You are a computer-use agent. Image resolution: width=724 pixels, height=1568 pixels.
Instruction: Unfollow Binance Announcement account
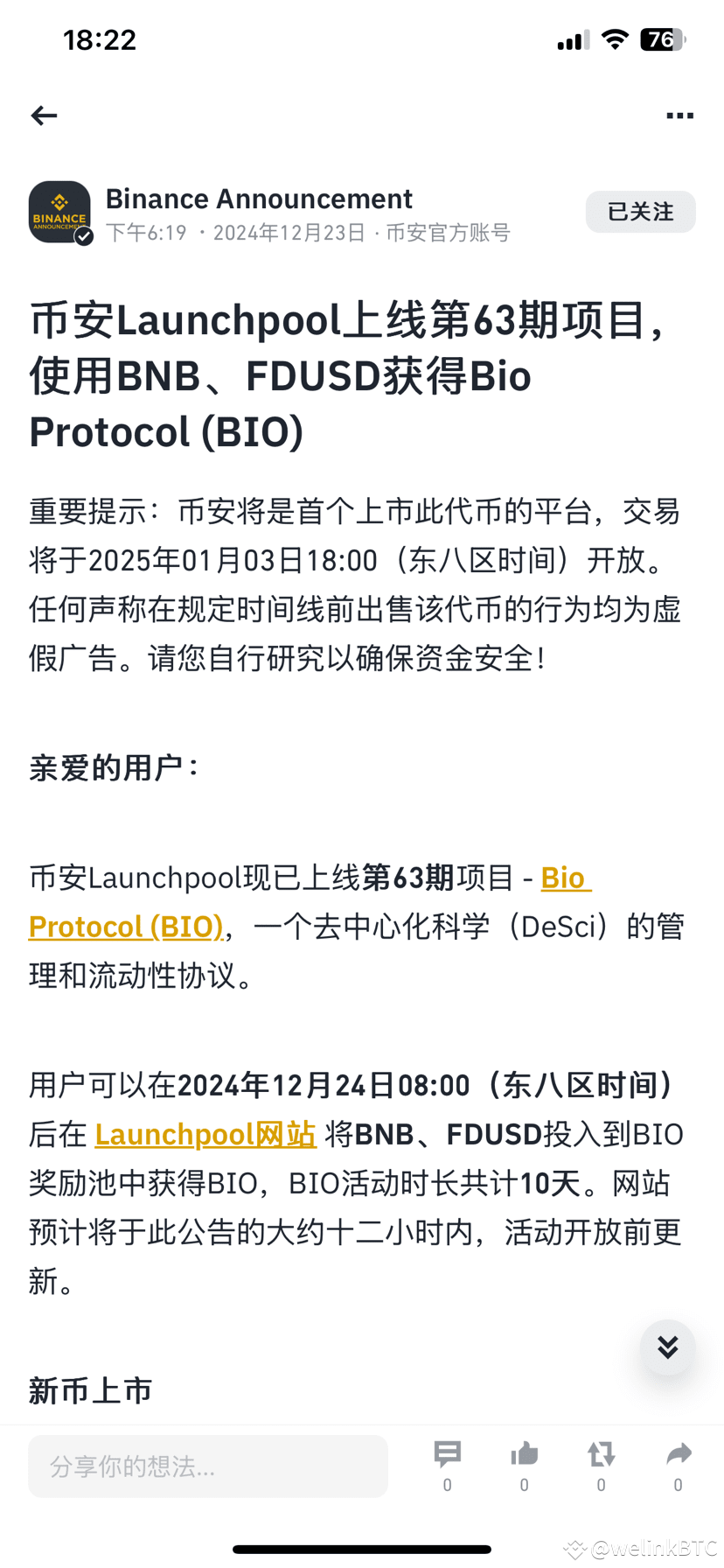pyautogui.click(x=640, y=212)
